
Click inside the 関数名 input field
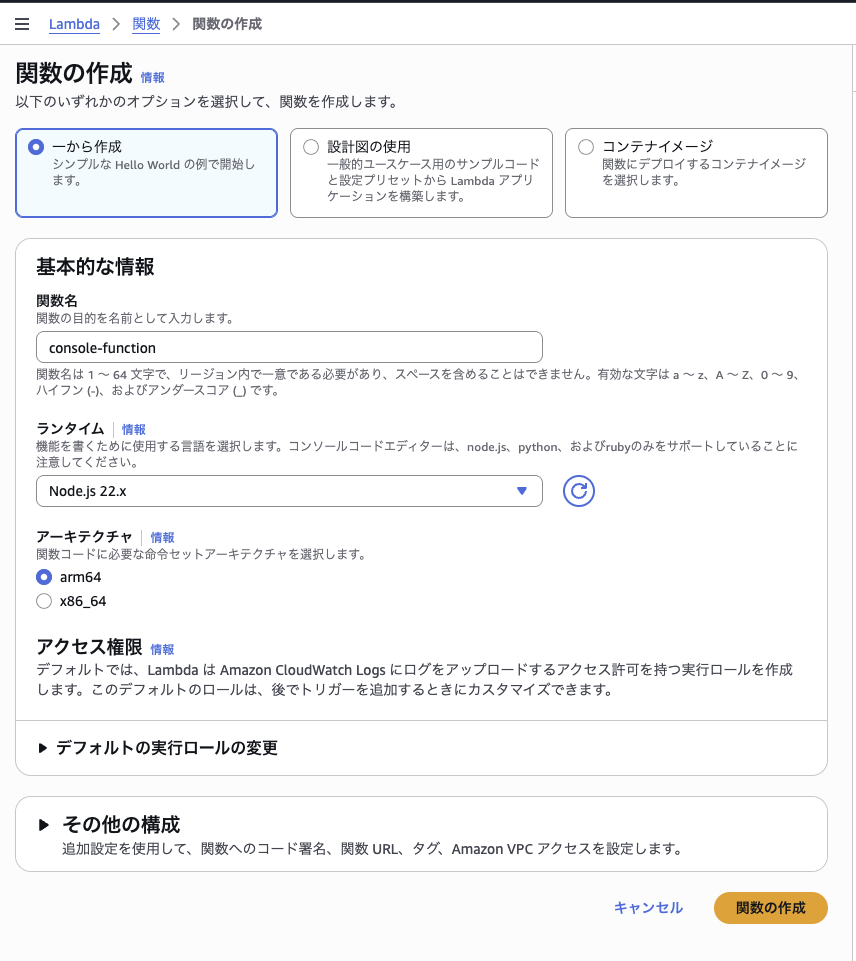pos(289,348)
